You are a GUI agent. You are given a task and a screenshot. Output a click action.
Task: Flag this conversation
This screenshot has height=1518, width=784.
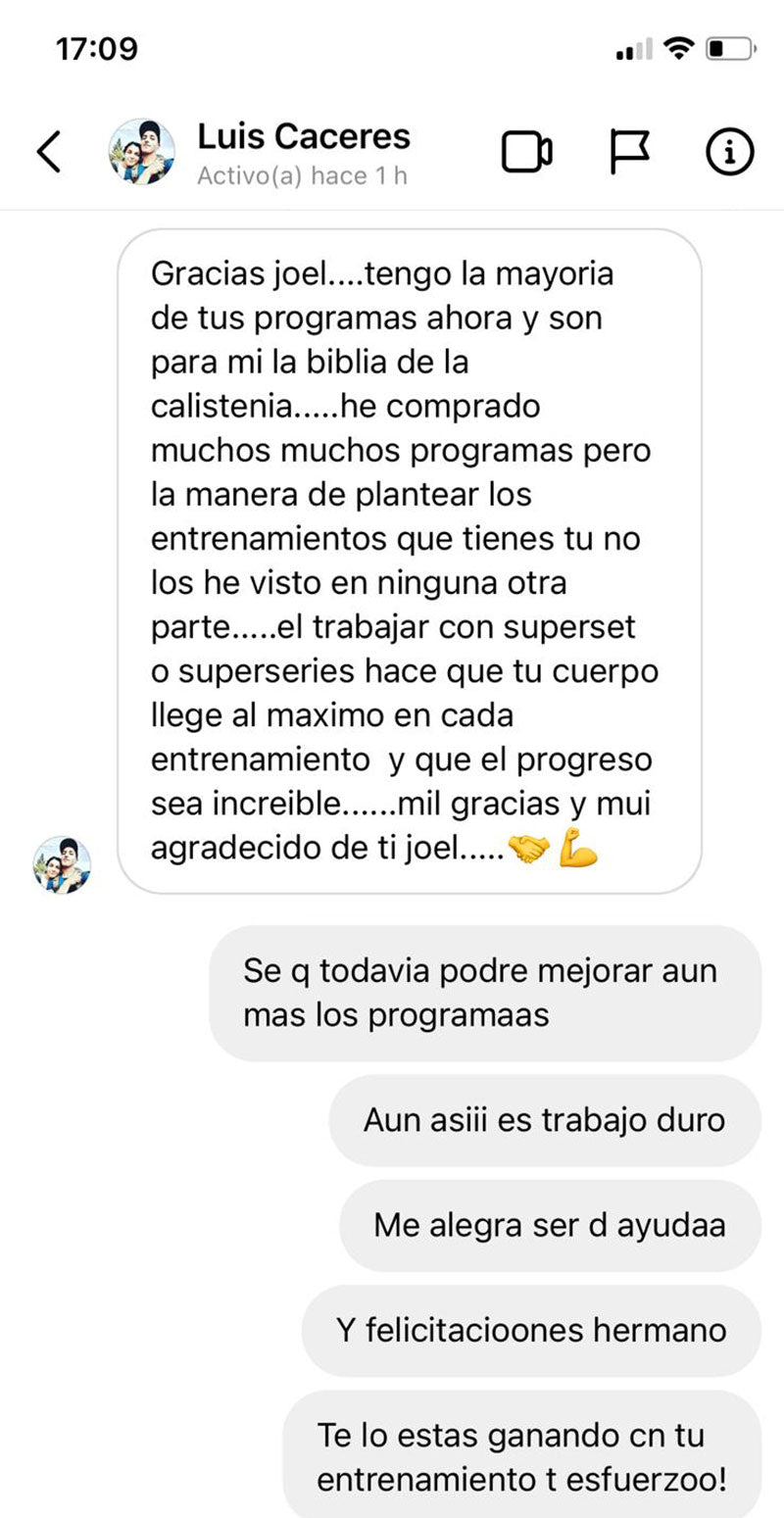pyautogui.click(x=629, y=152)
